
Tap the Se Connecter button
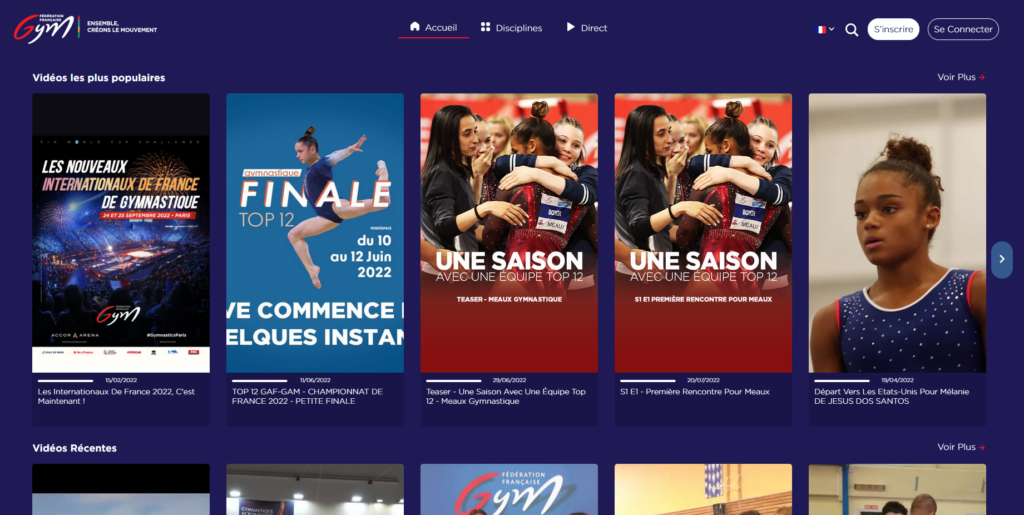[x=962, y=29]
